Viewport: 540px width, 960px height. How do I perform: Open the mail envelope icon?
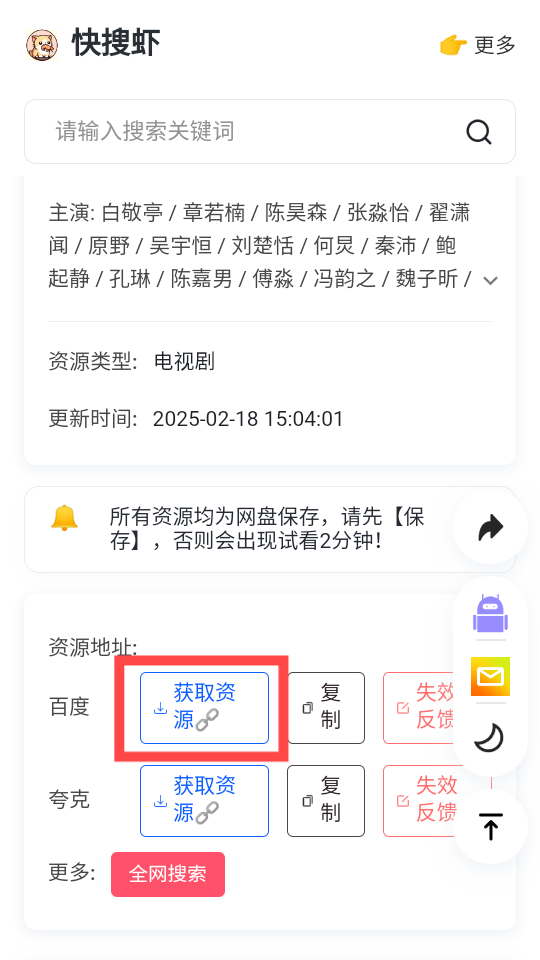click(x=490, y=677)
